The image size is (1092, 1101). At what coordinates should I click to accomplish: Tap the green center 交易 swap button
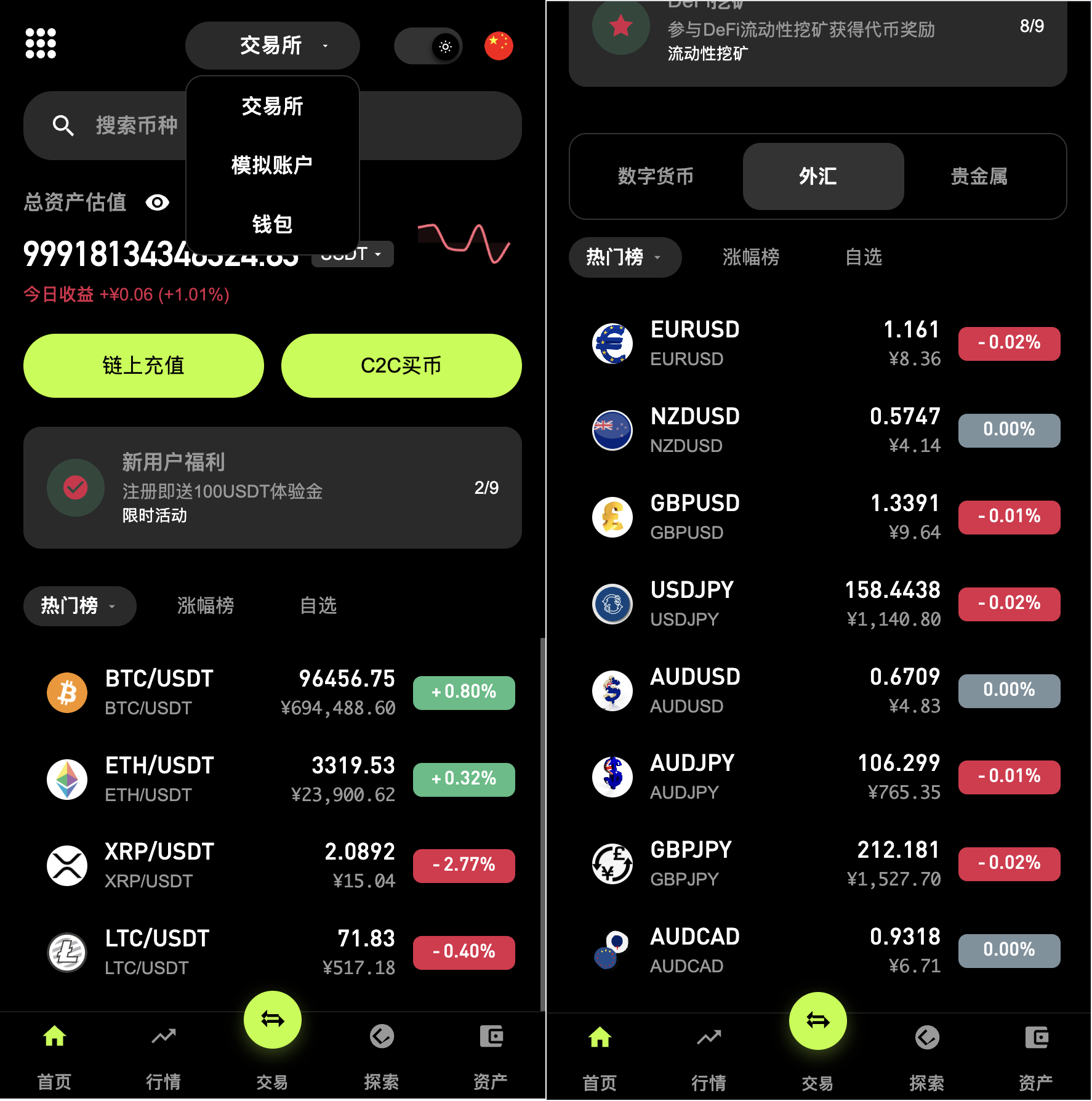tap(272, 1020)
